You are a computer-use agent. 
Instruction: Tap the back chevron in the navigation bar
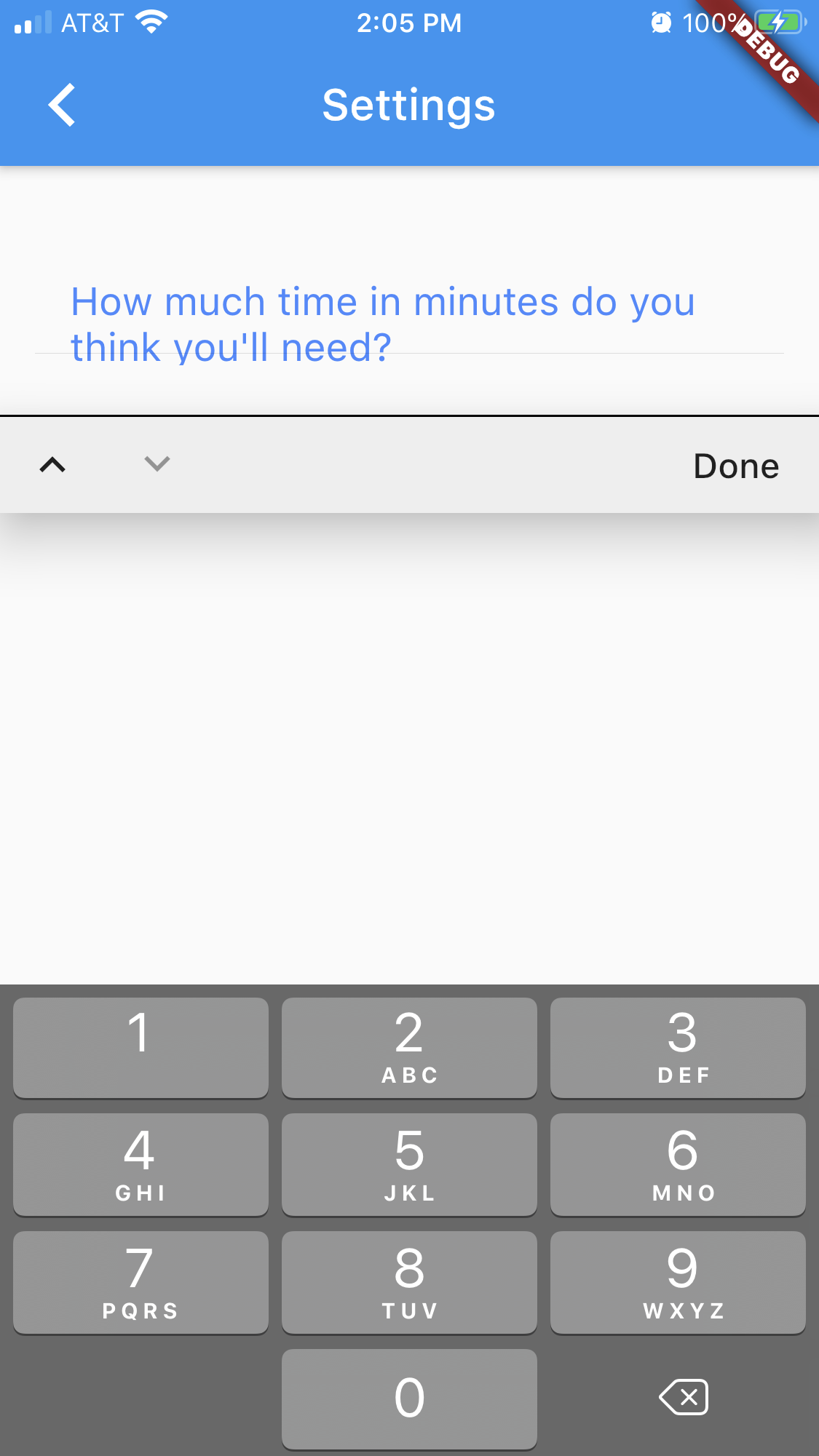pyautogui.click(x=62, y=105)
